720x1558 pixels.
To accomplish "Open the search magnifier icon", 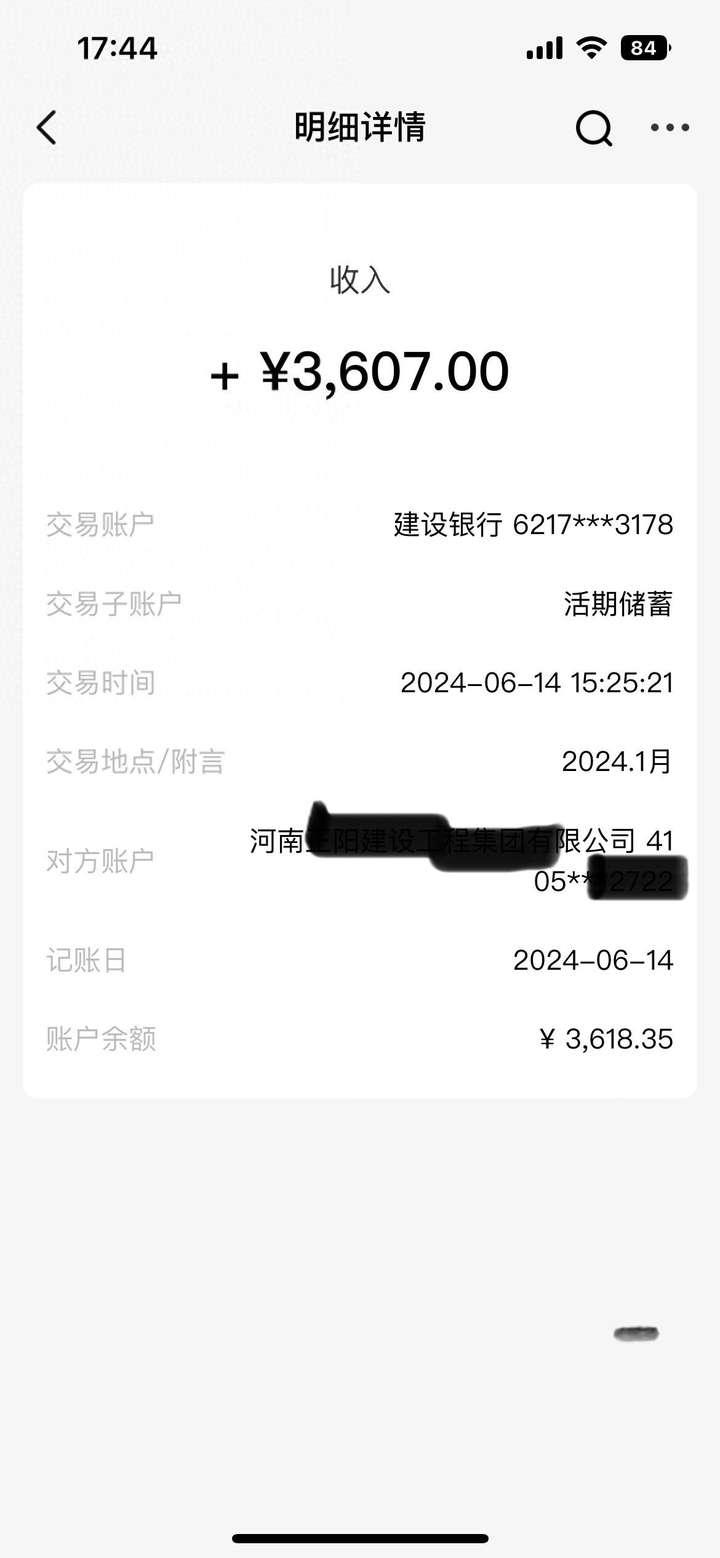I will (x=593, y=128).
